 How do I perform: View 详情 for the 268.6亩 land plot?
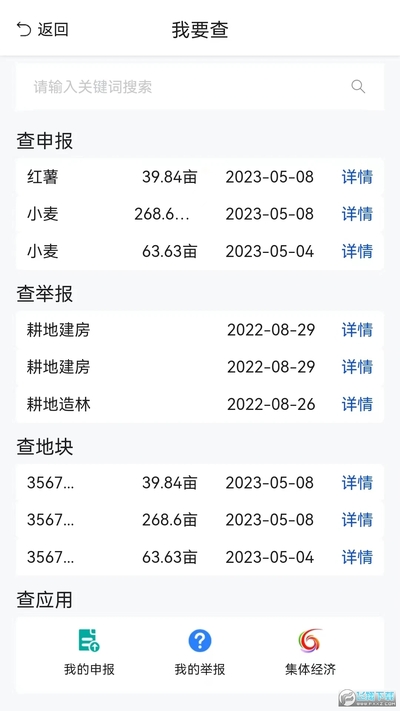(x=357, y=520)
